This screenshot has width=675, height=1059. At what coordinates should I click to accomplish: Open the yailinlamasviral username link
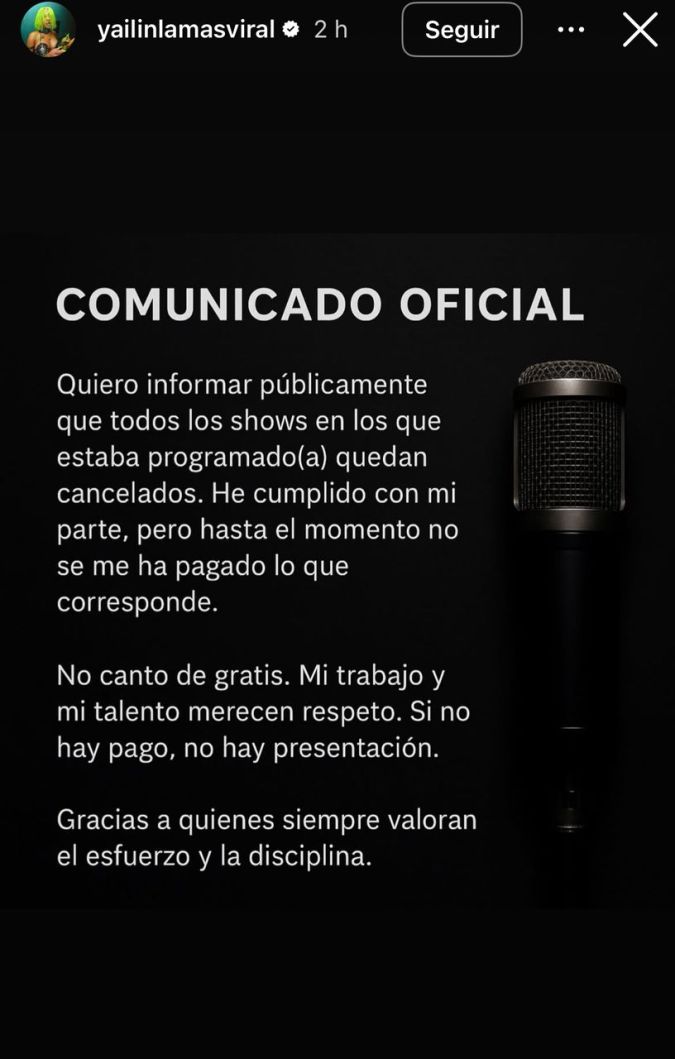pos(186,29)
